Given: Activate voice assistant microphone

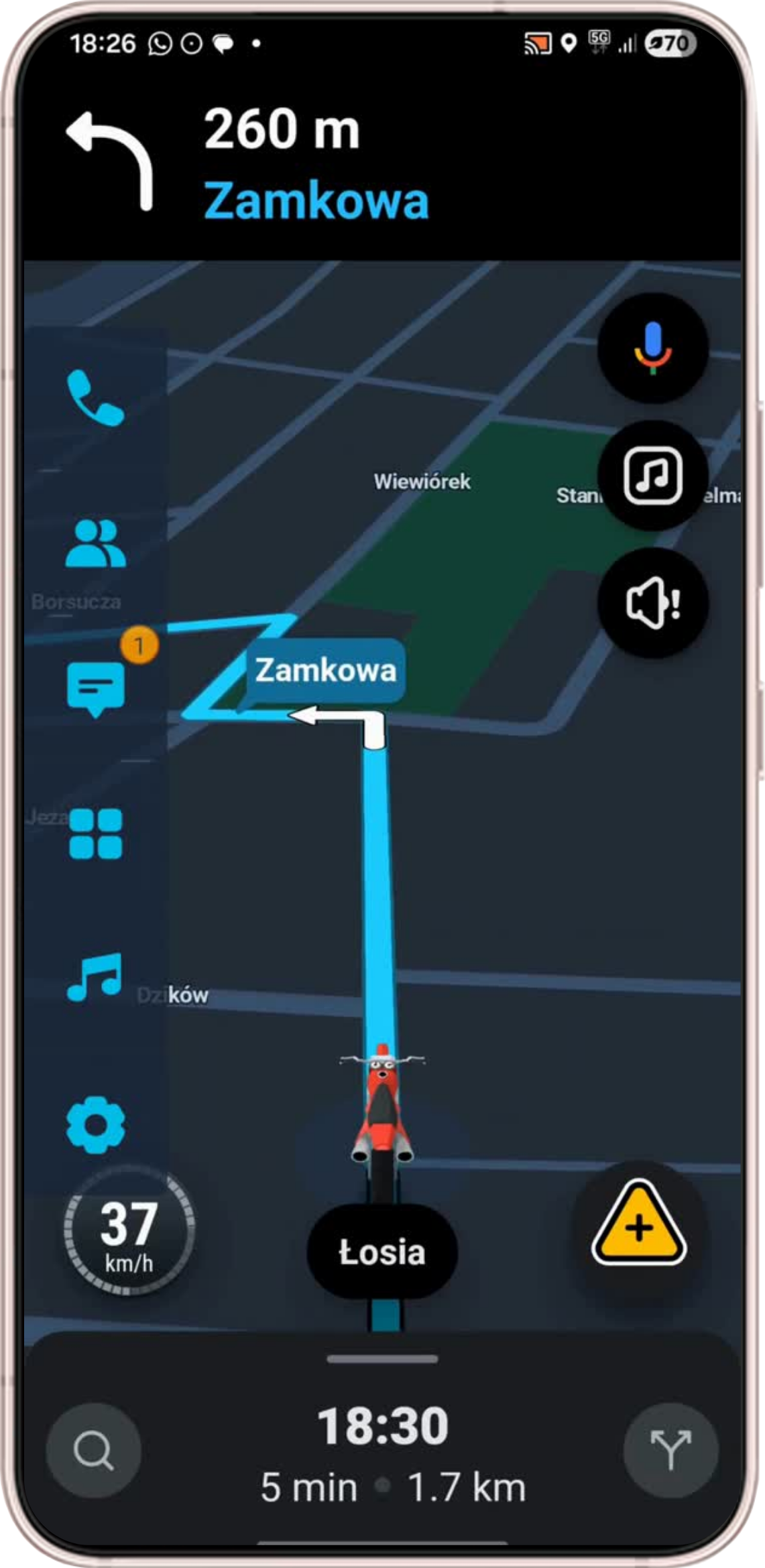Looking at the screenshot, I should 652,348.
